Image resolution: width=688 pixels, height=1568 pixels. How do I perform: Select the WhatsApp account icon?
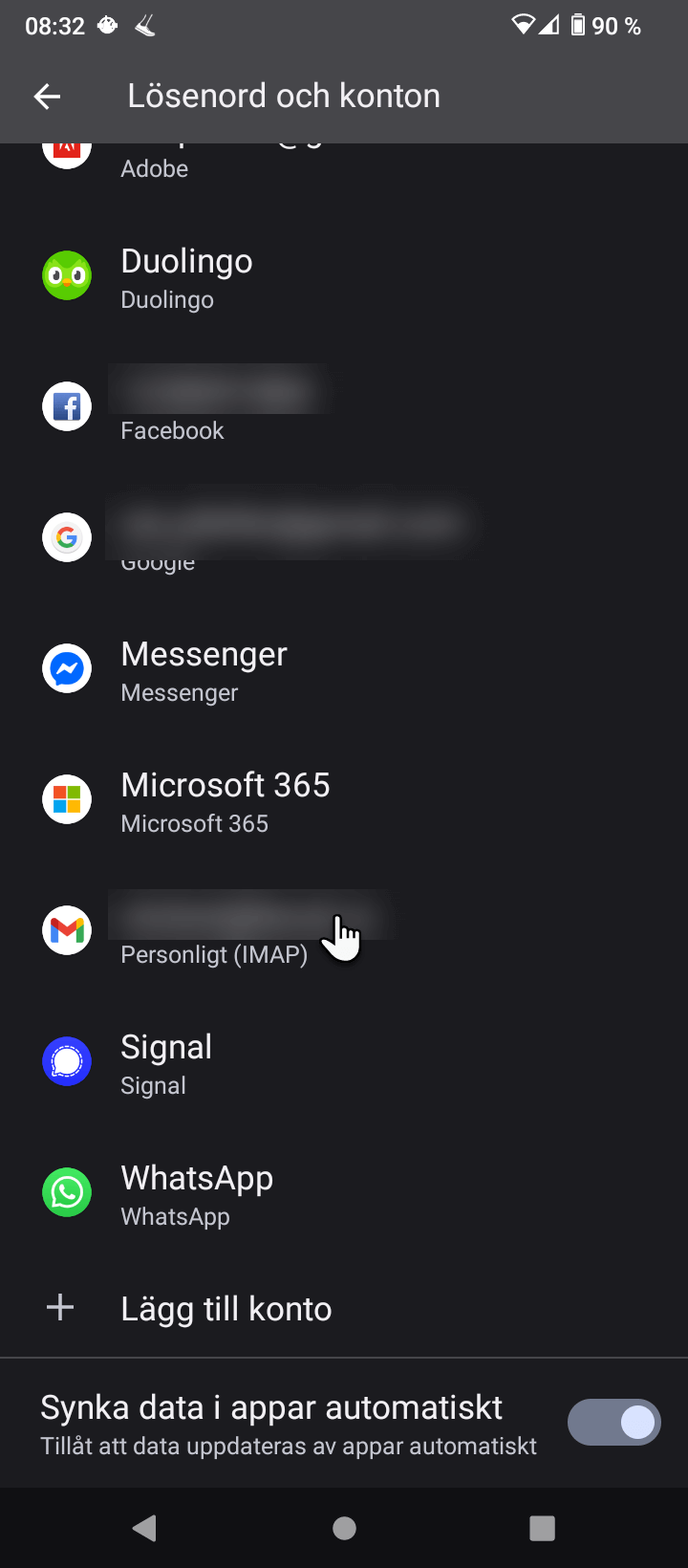[x=66, y=1191]
